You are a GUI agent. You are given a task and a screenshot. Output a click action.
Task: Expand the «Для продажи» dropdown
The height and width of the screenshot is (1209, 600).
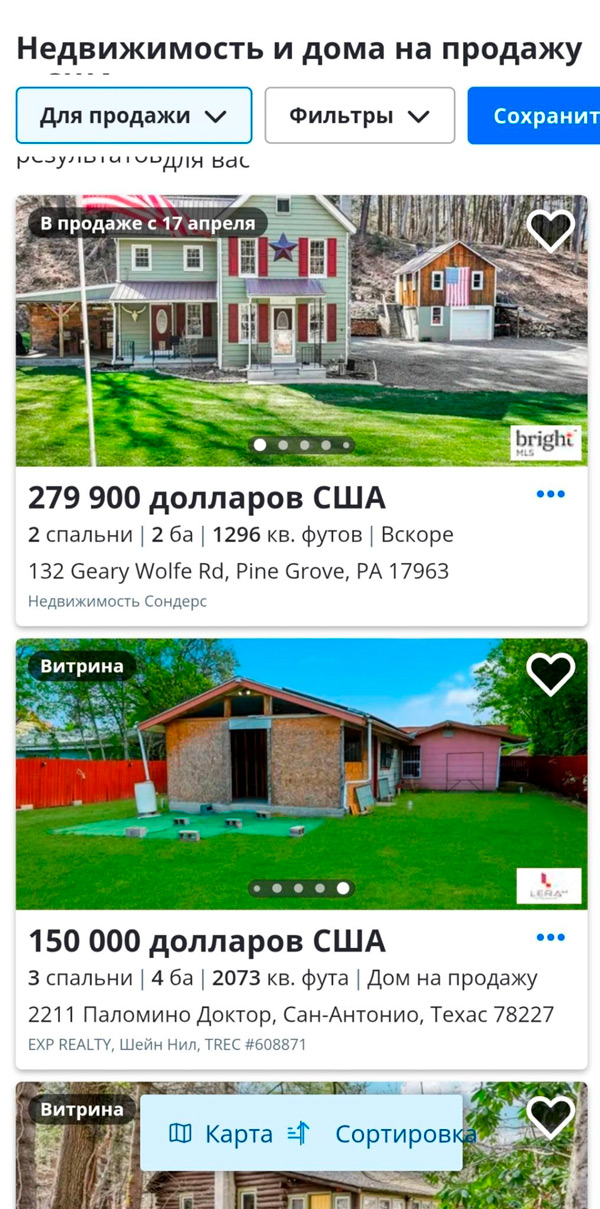(x=134, y=116)
